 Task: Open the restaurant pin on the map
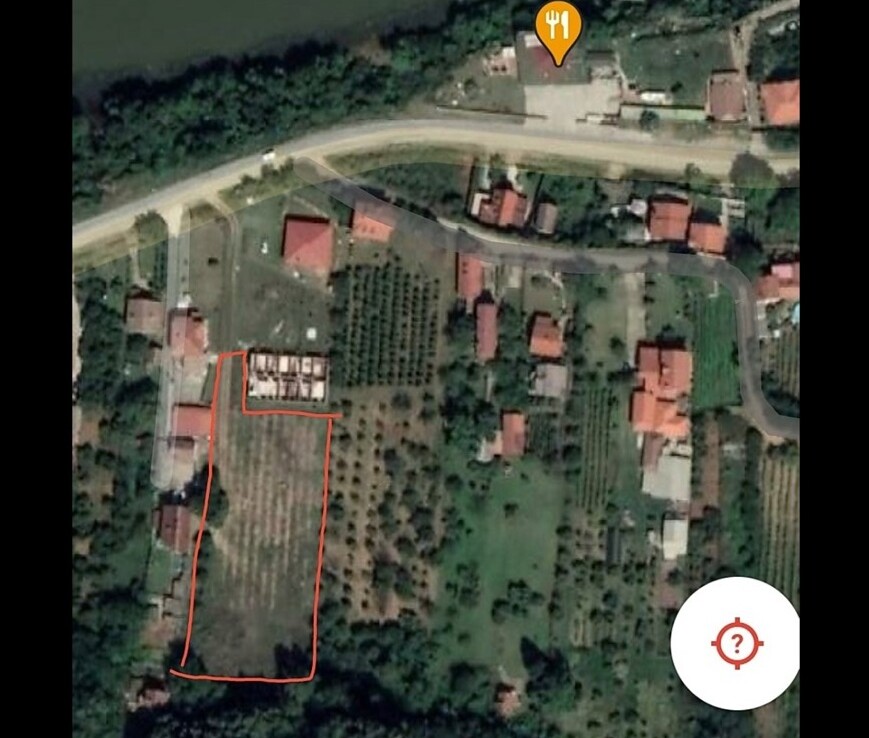(558, 28)
